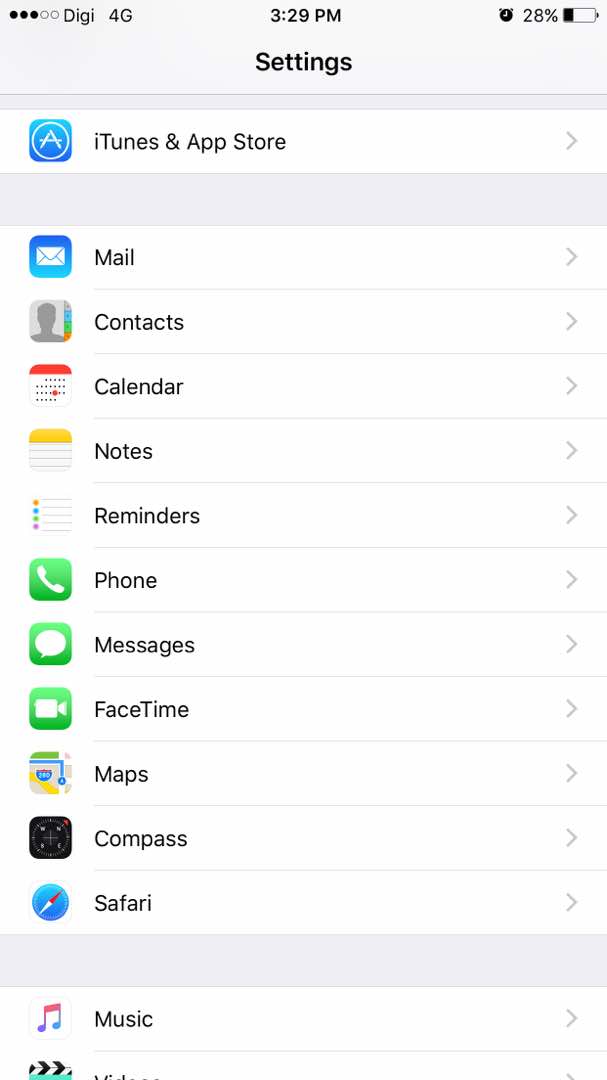Select Notes settings
This screenshot has width=607, height=1080.
pos(303,451)
